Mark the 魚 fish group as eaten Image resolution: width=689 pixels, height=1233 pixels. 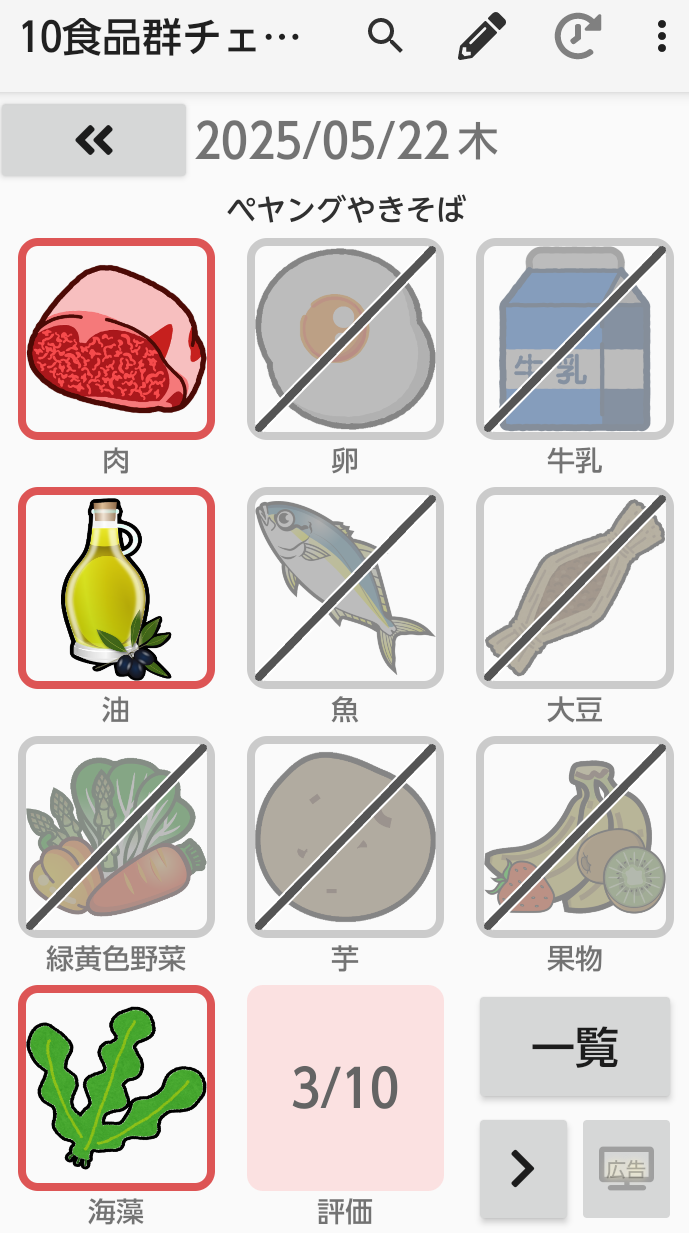[345, 587]
